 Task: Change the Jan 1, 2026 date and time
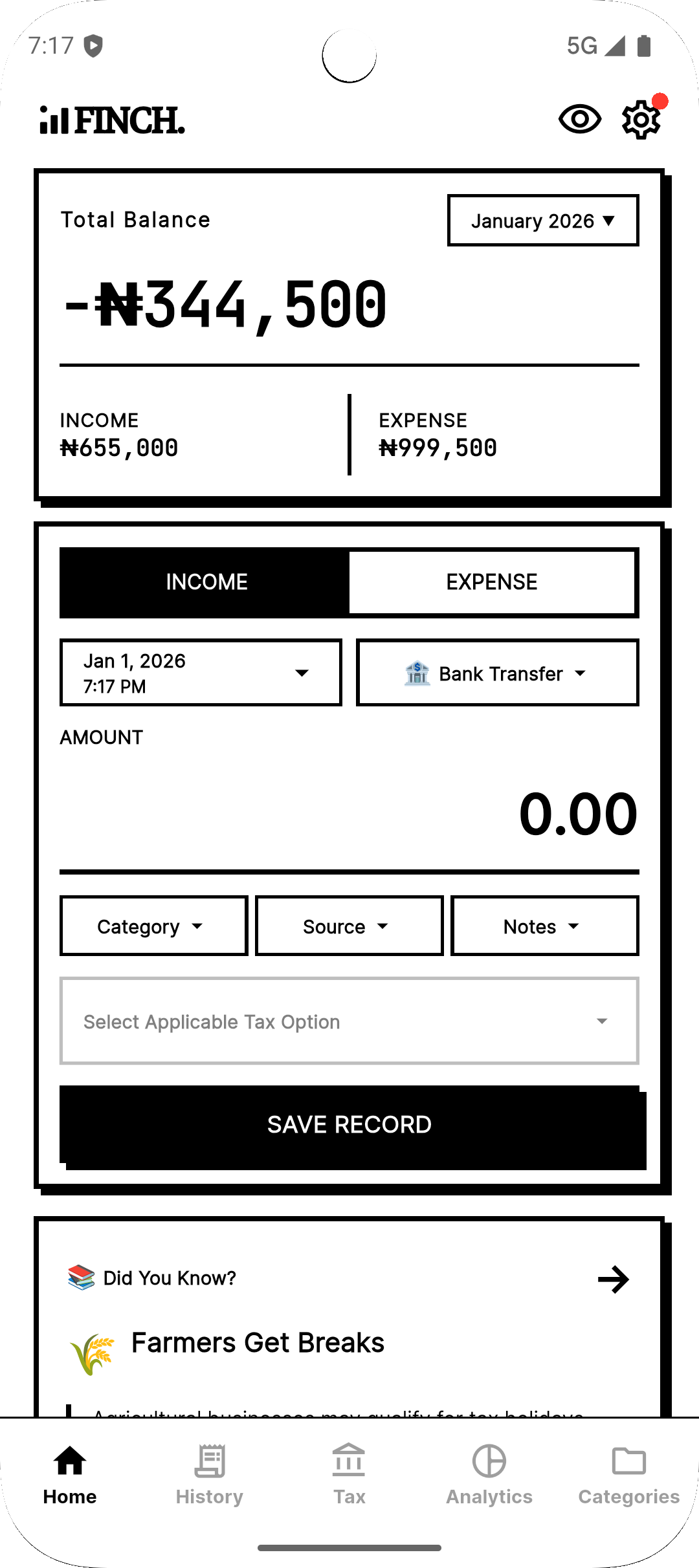201,673
